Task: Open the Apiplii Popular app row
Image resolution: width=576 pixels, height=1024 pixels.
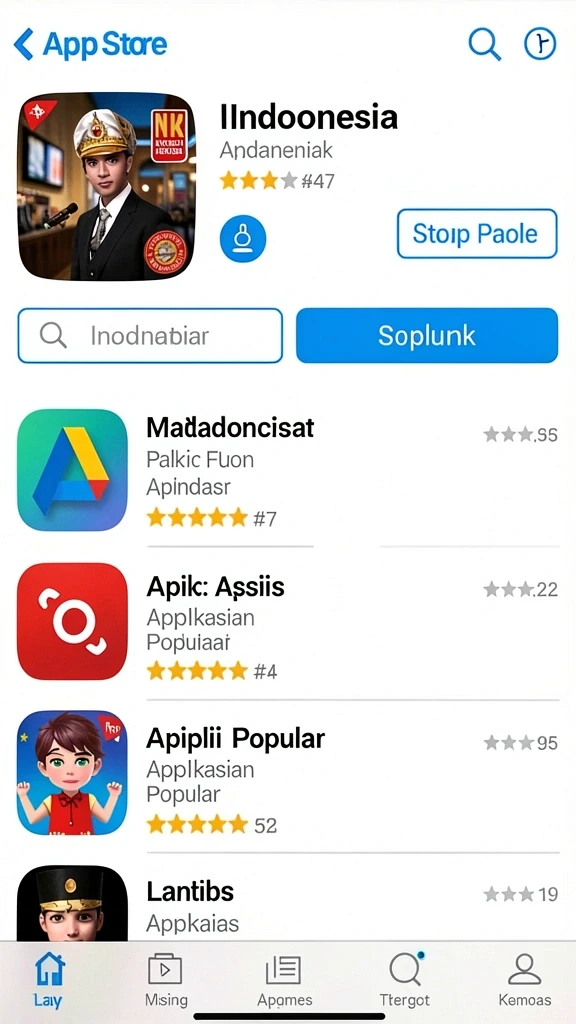Action: point(288,775)
